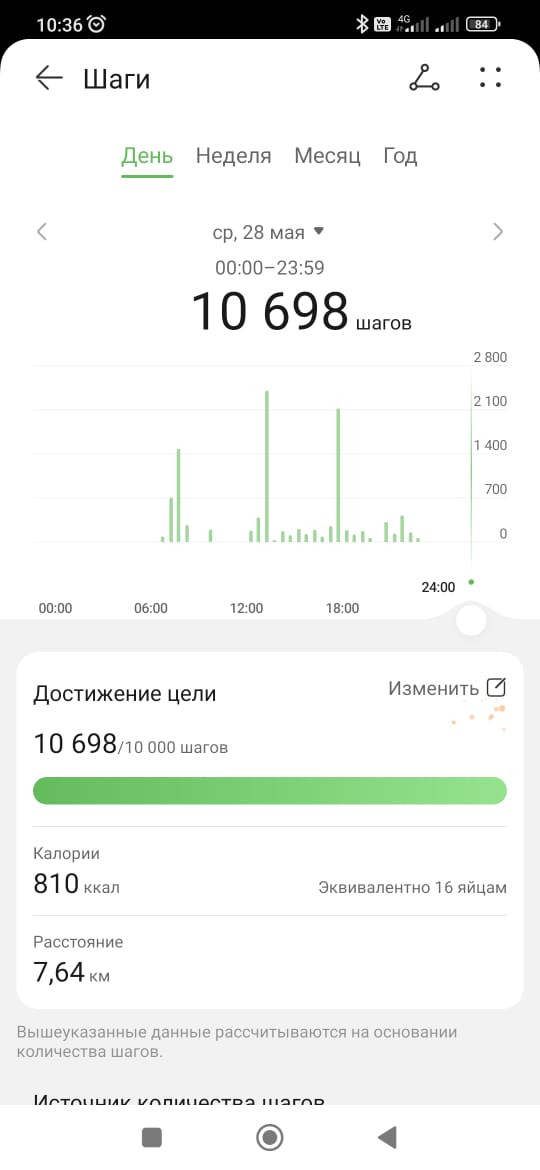Select the День tab
Viewport: 540px width, 1170px height.
tap(147, 156)
